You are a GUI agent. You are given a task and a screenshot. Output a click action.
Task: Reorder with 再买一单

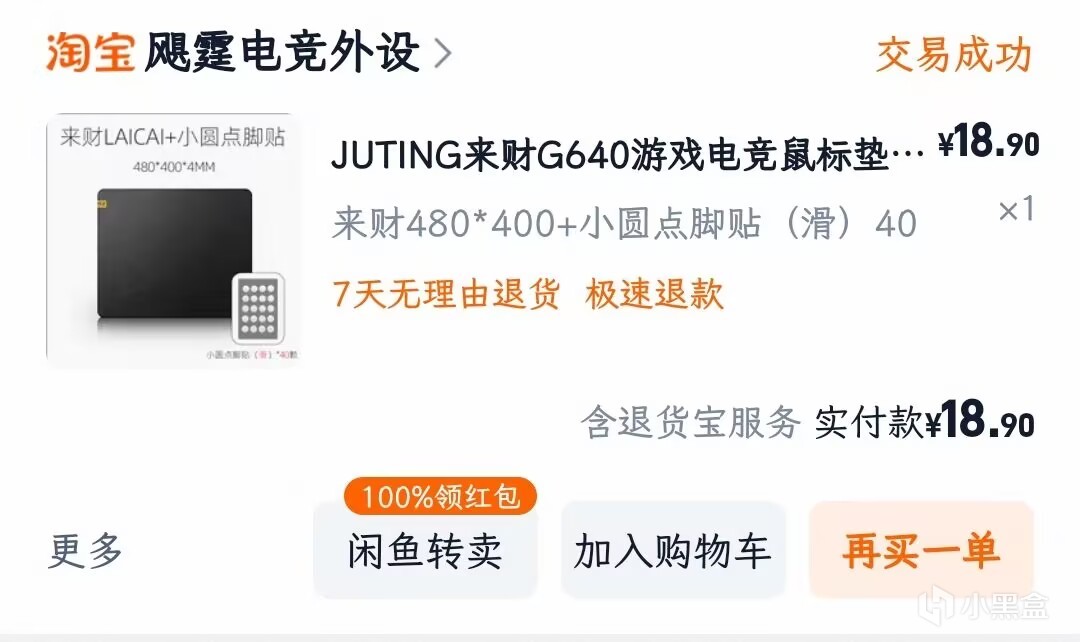pyautogui.click(x=921, y=551)
